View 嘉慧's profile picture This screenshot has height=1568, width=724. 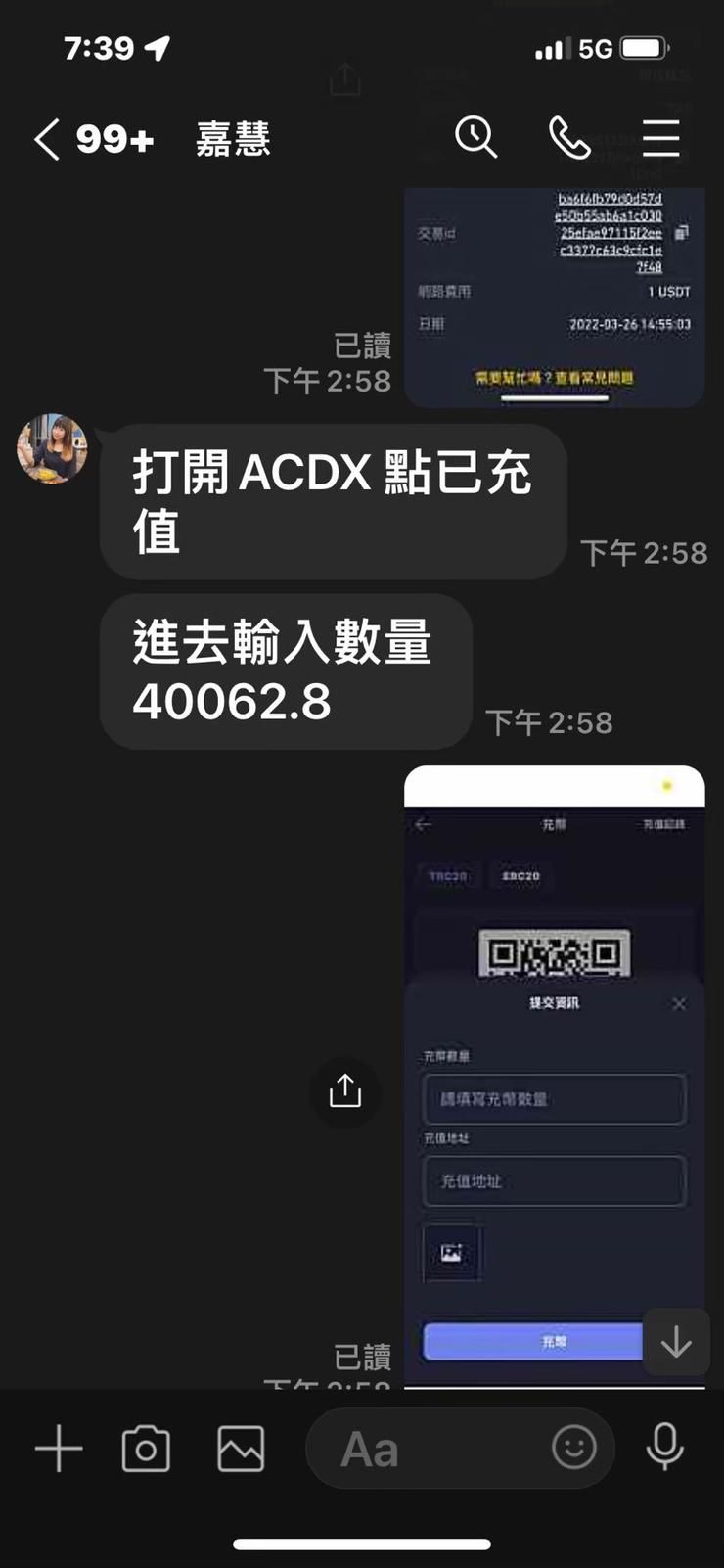click(x=52, y=448)
